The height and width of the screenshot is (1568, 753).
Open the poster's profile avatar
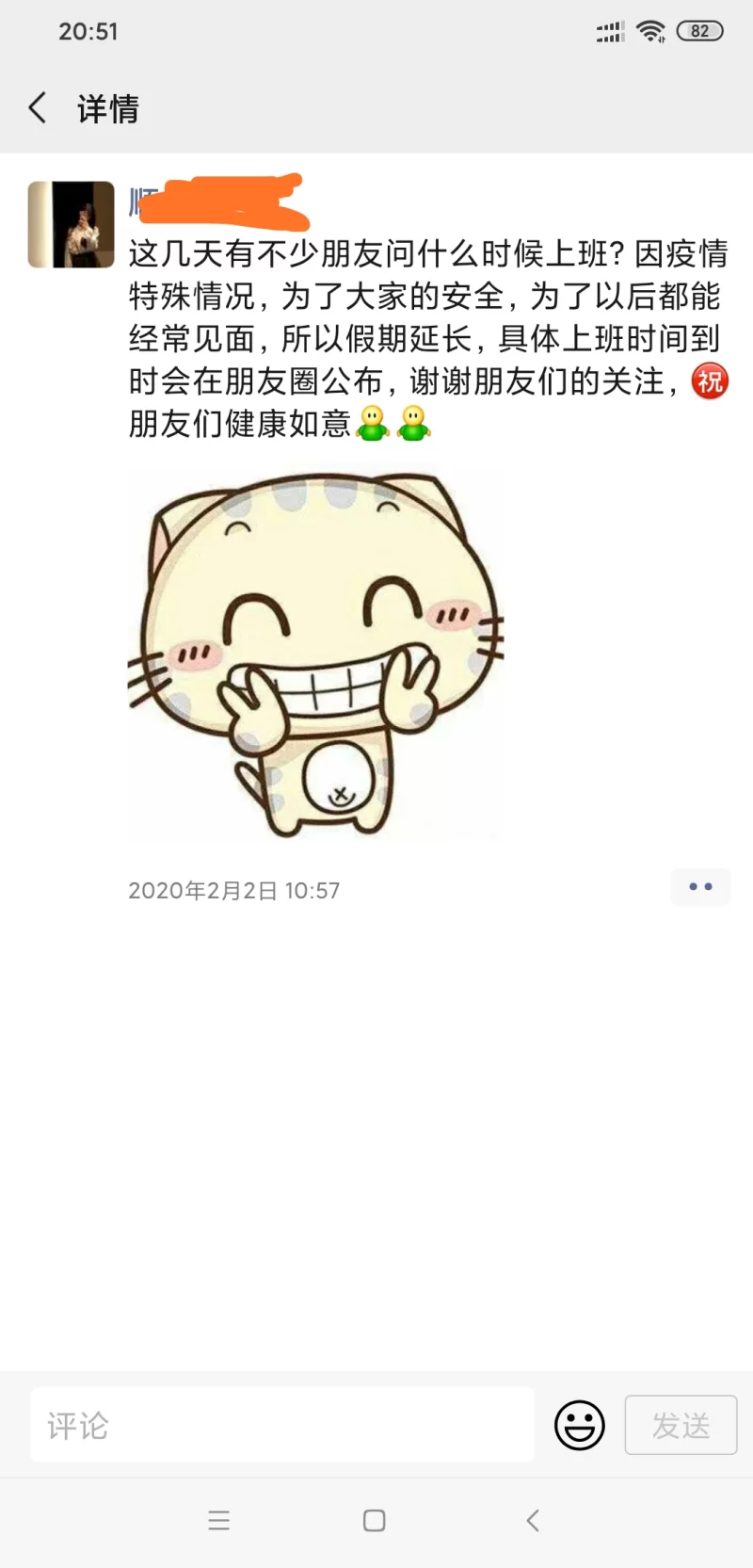(71, 224)
